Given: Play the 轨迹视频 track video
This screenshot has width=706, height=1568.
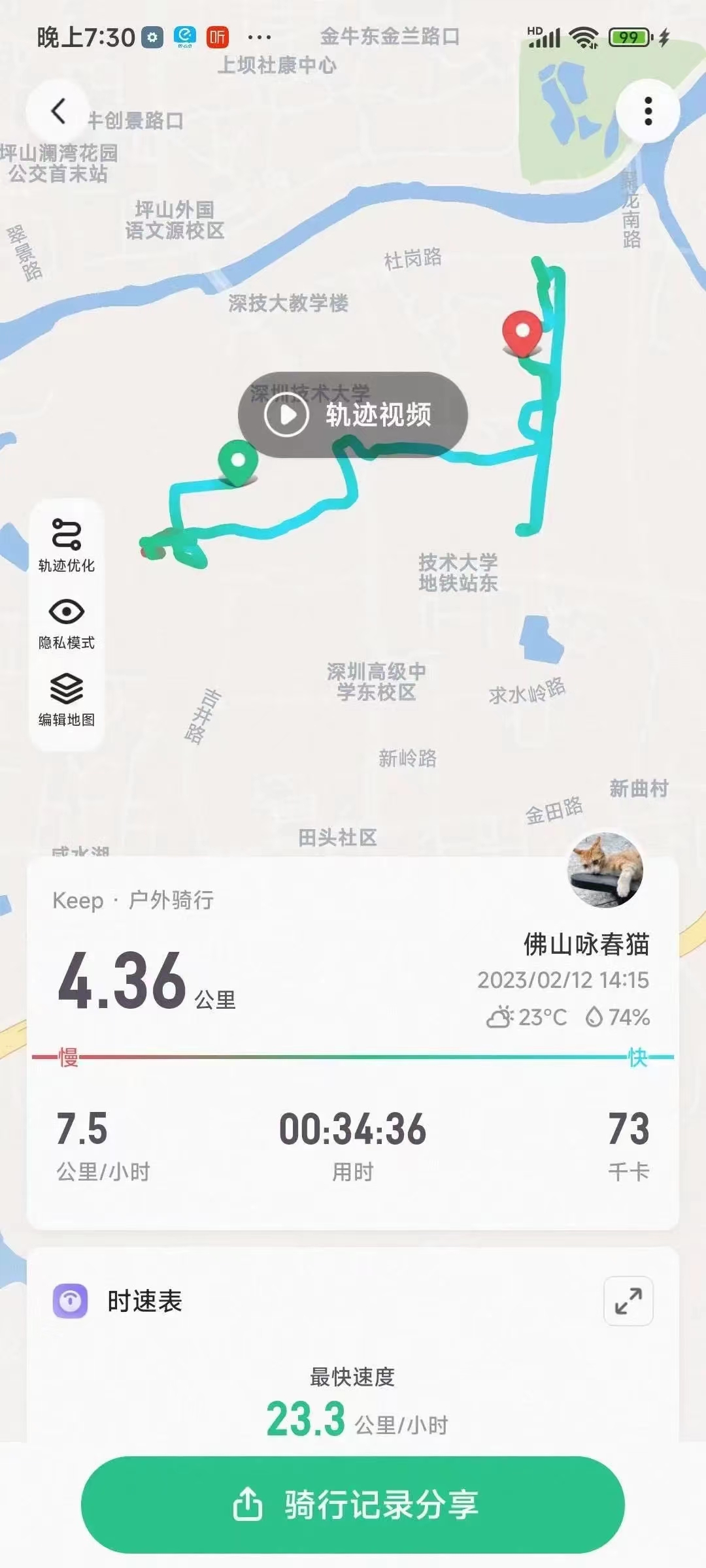Looking at the screenshot, I should click(352, 414).
